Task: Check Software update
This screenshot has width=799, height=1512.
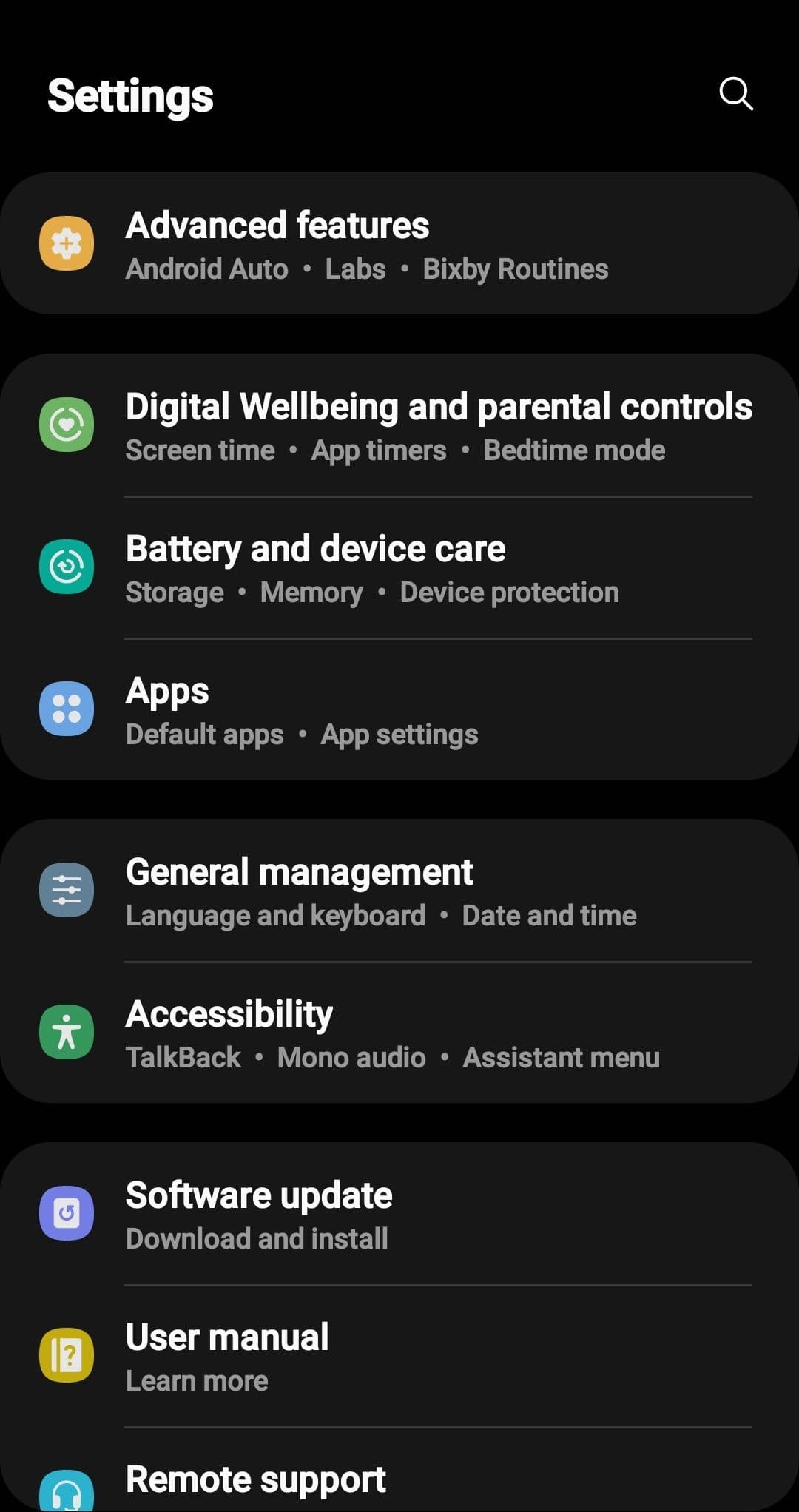Action: [399, 1214]
